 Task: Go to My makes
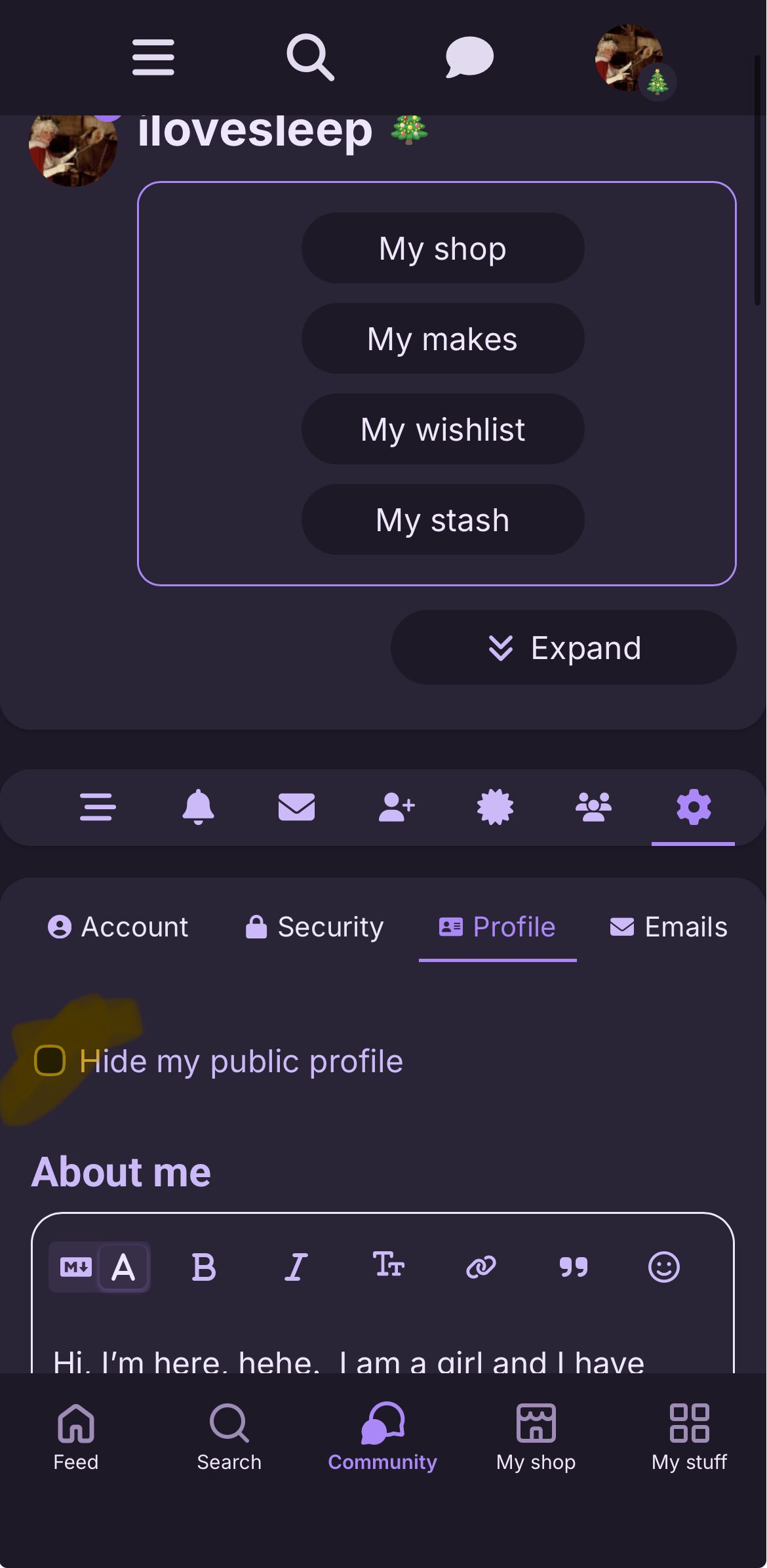(442, 339)
